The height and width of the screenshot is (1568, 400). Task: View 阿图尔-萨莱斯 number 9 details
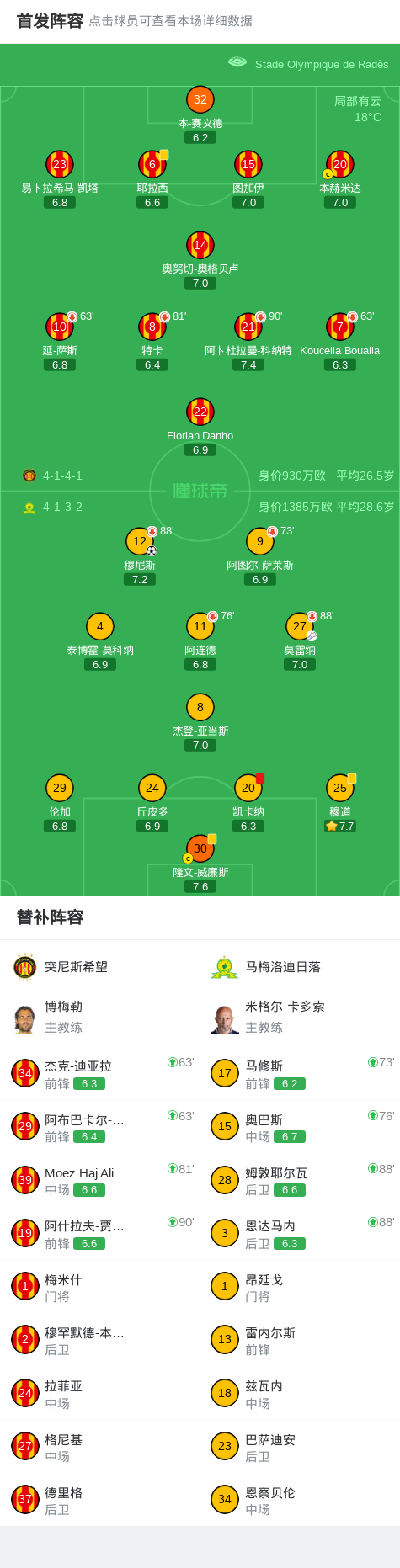click(260, 556)
